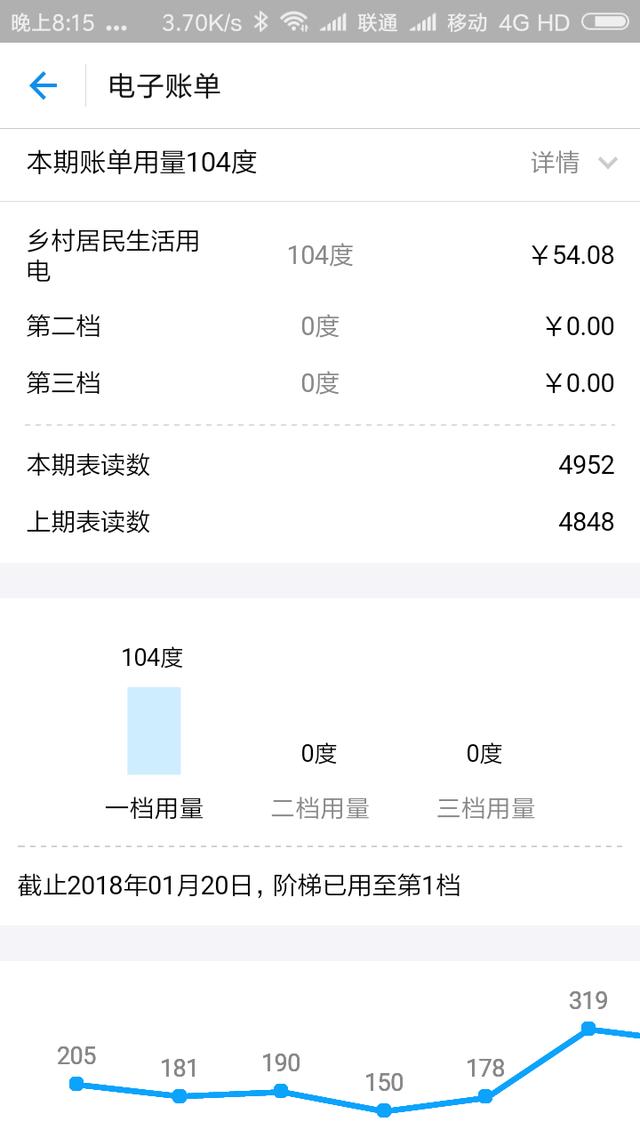Go back using the blue back arrow
Screen dimensions: 640x1138
[43, 86]
